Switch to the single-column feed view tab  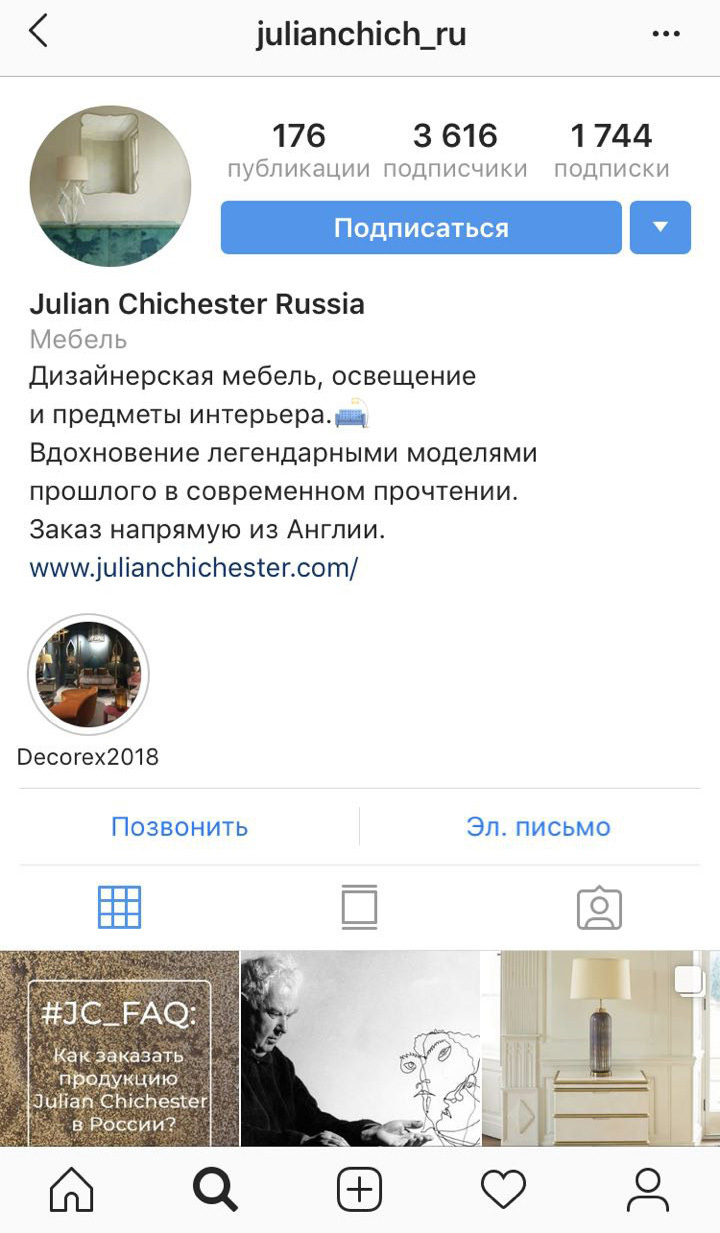click(x=359, y=907)
